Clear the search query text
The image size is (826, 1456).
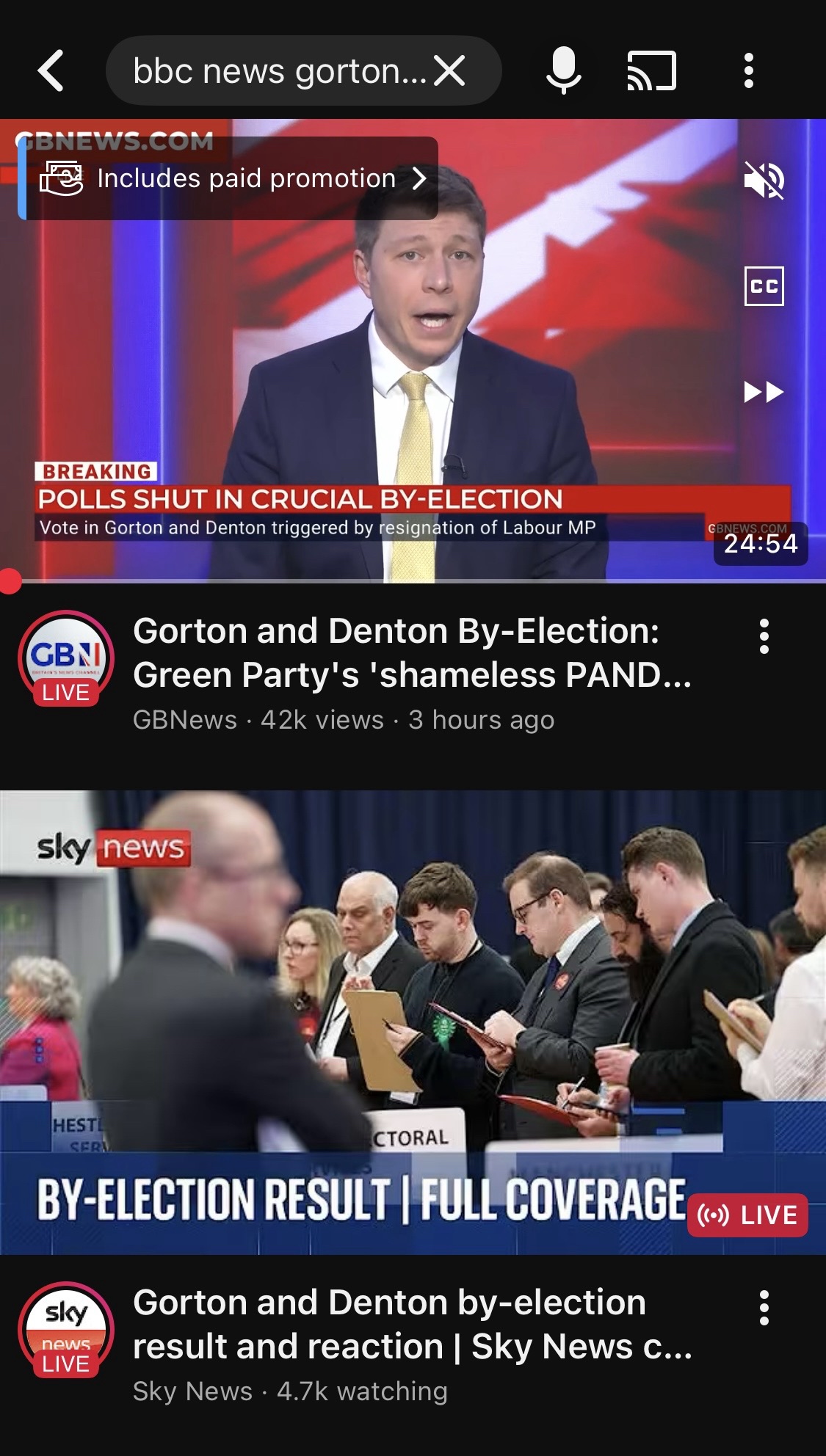449,71
